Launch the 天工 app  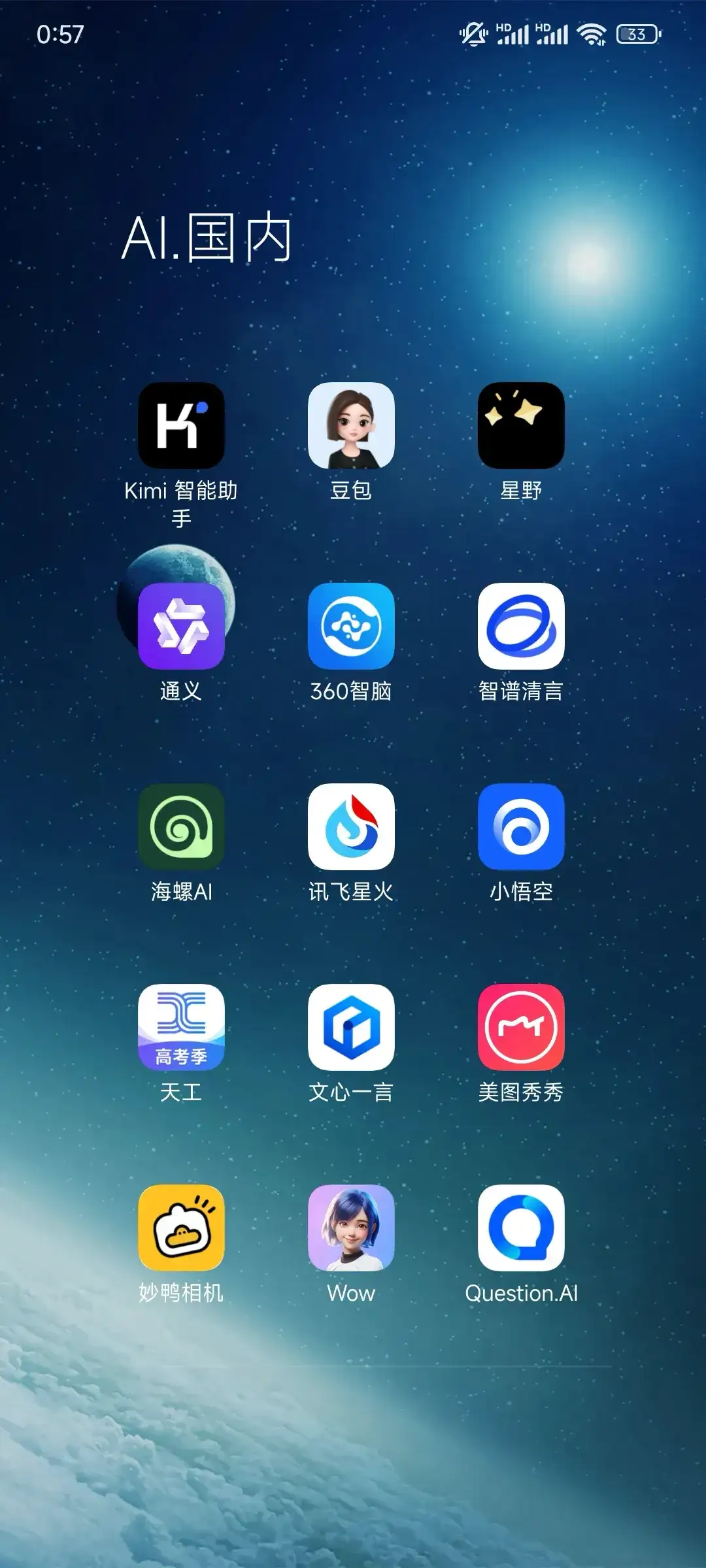tap(181, 1027)
